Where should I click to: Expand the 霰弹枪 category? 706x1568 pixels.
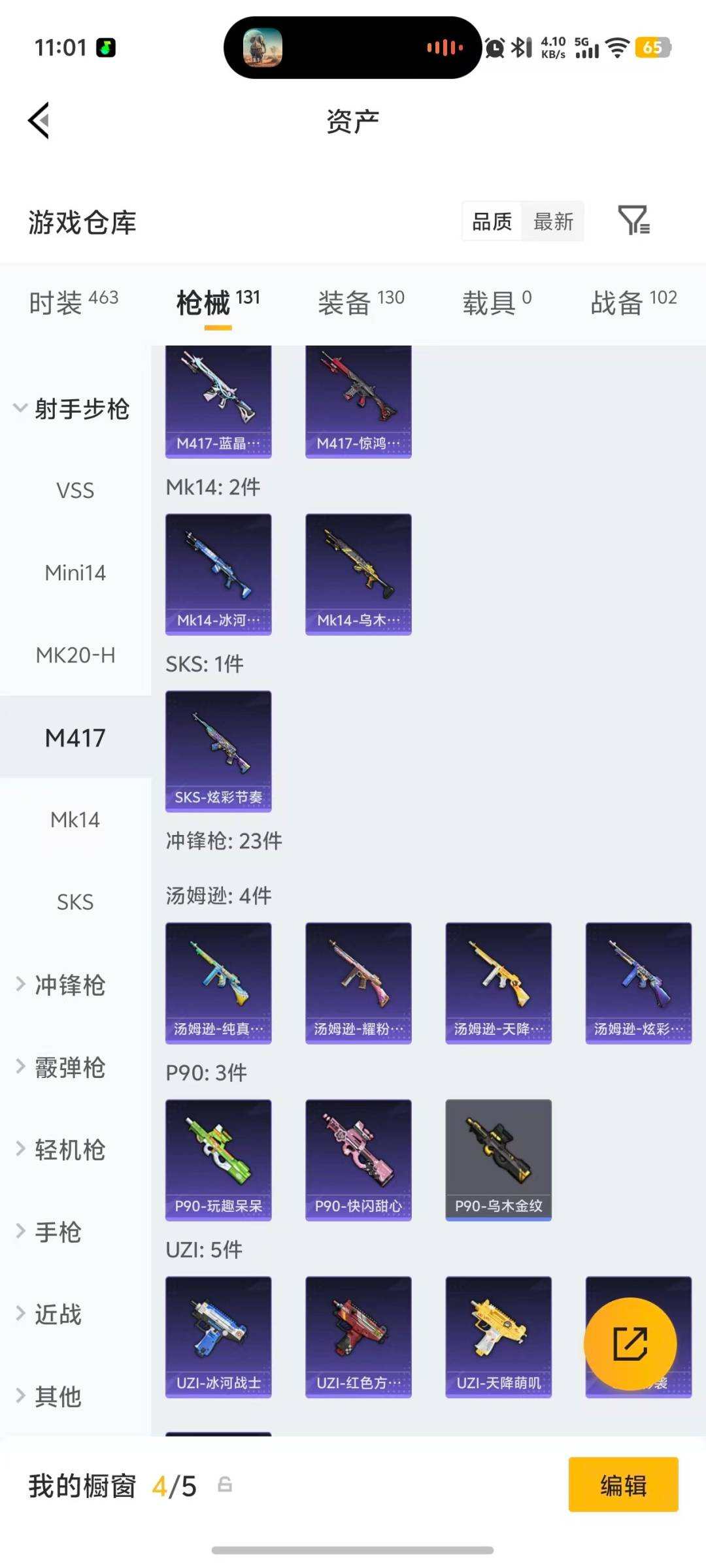(x=62, y=1067)
